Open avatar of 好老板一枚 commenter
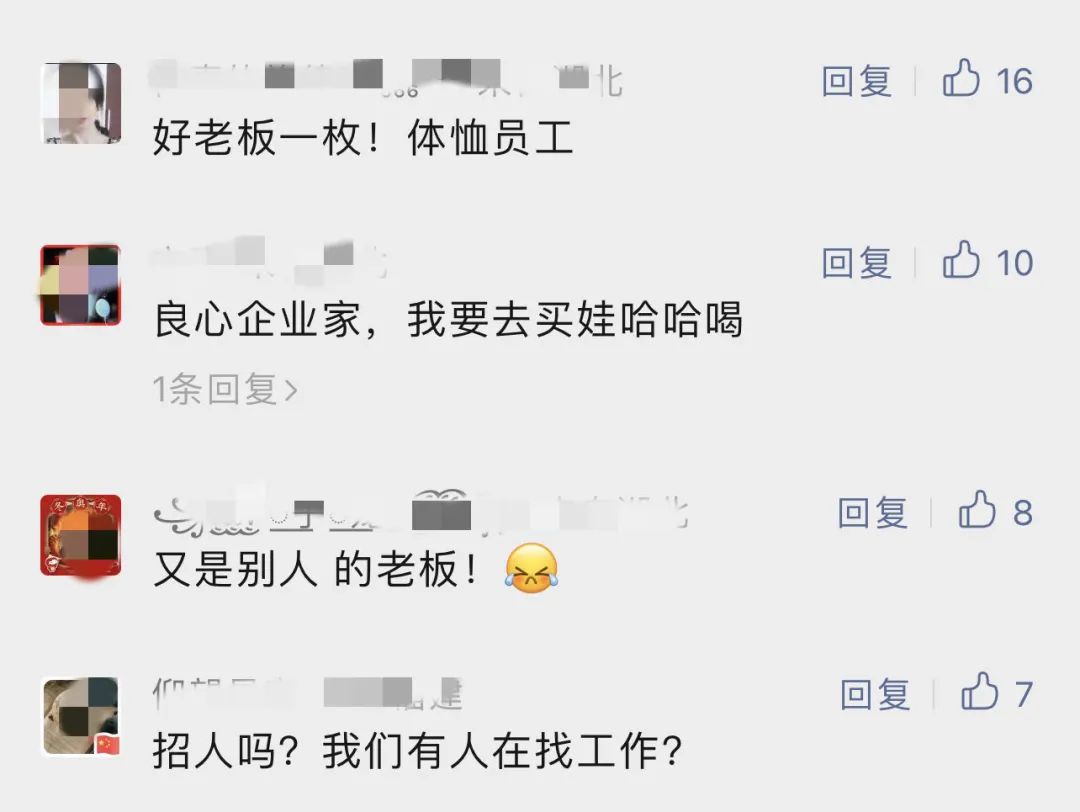The width and height of the screenshot is (1080, 812). pos(81,103)
